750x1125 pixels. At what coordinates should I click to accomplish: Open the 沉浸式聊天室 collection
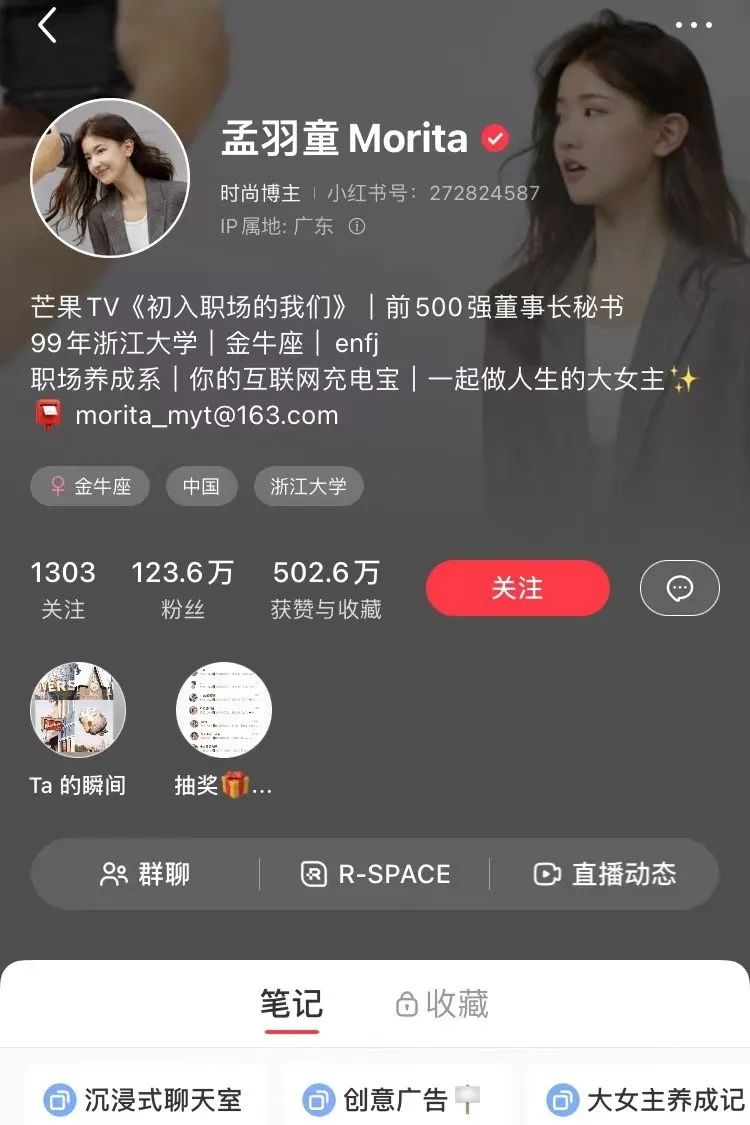145,1100
